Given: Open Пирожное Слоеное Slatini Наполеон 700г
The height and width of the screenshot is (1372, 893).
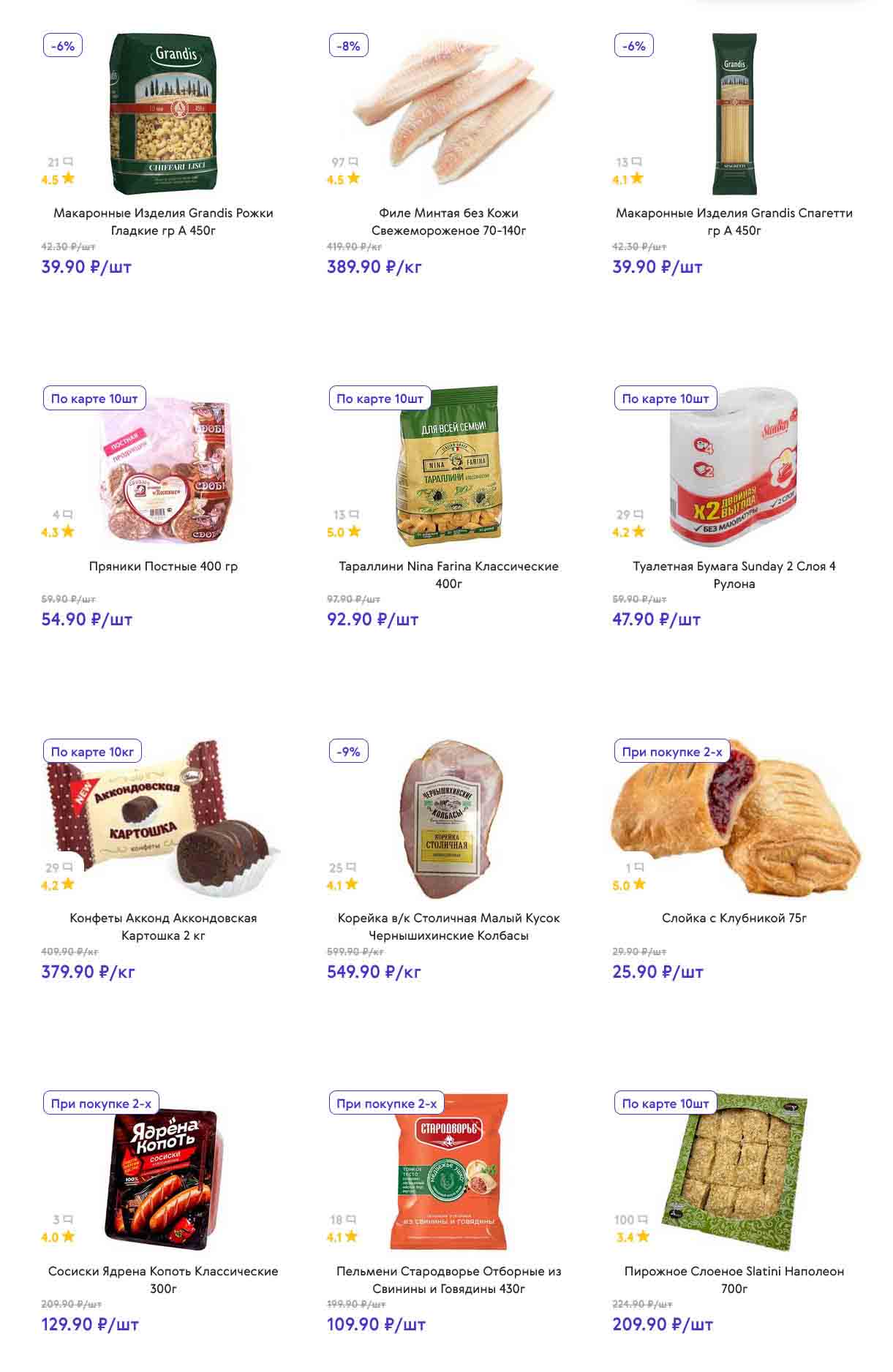Looking at the screenshot, I should pyautogui.click(x=734, y=1279).
